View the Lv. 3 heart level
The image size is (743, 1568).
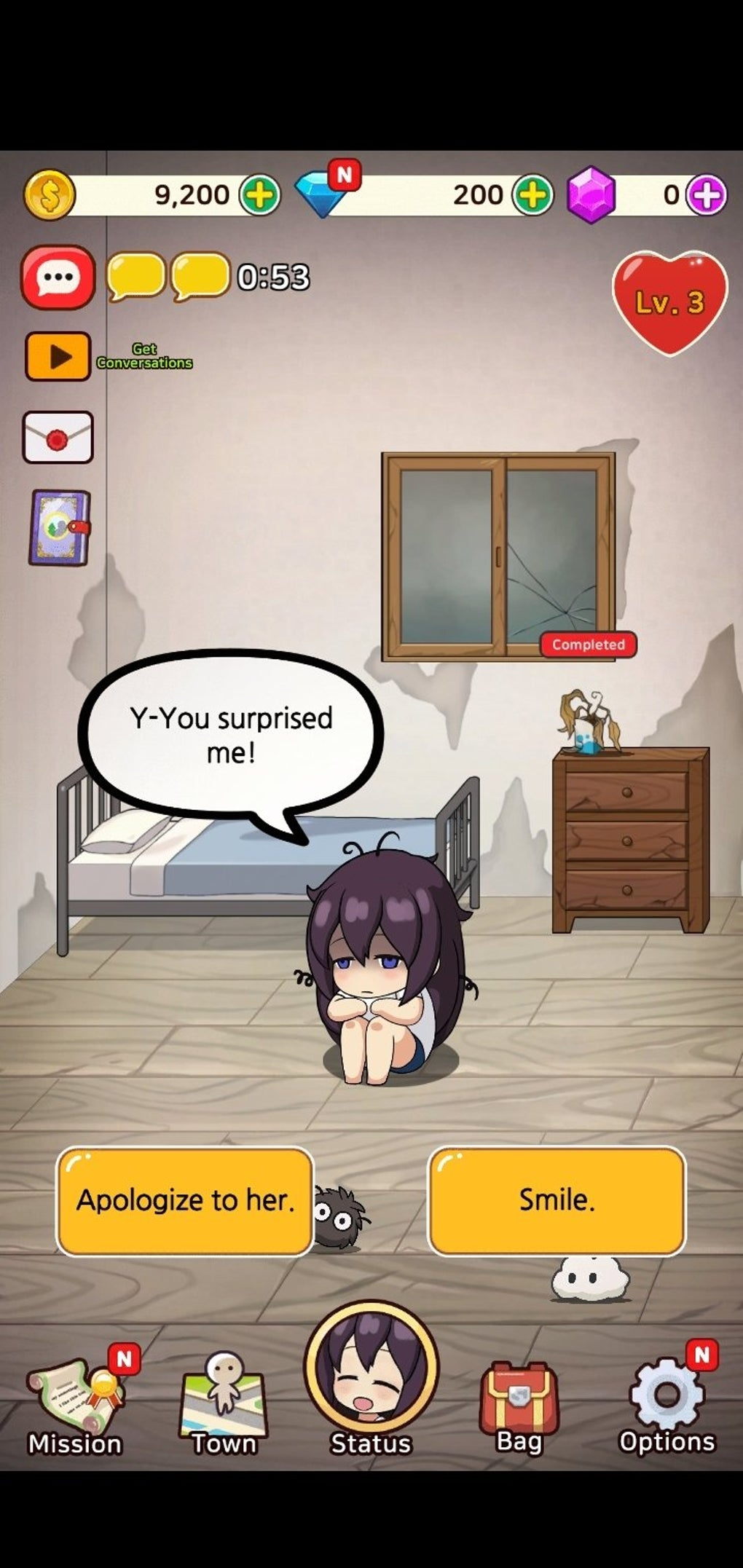pyautogui.click(x=669, y=302)
